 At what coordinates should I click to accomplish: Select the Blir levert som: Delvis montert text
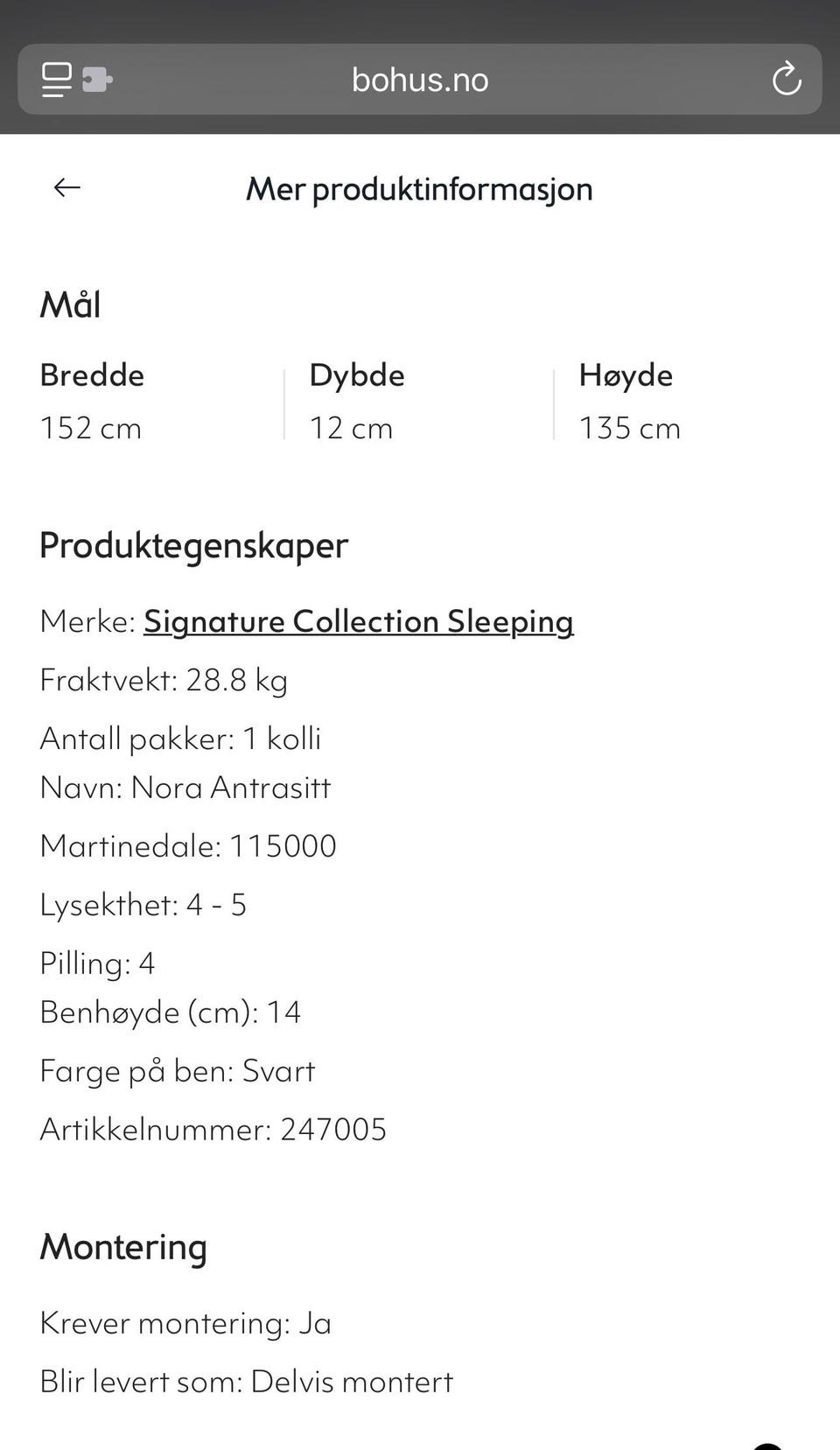click(x=246, y=1382)
